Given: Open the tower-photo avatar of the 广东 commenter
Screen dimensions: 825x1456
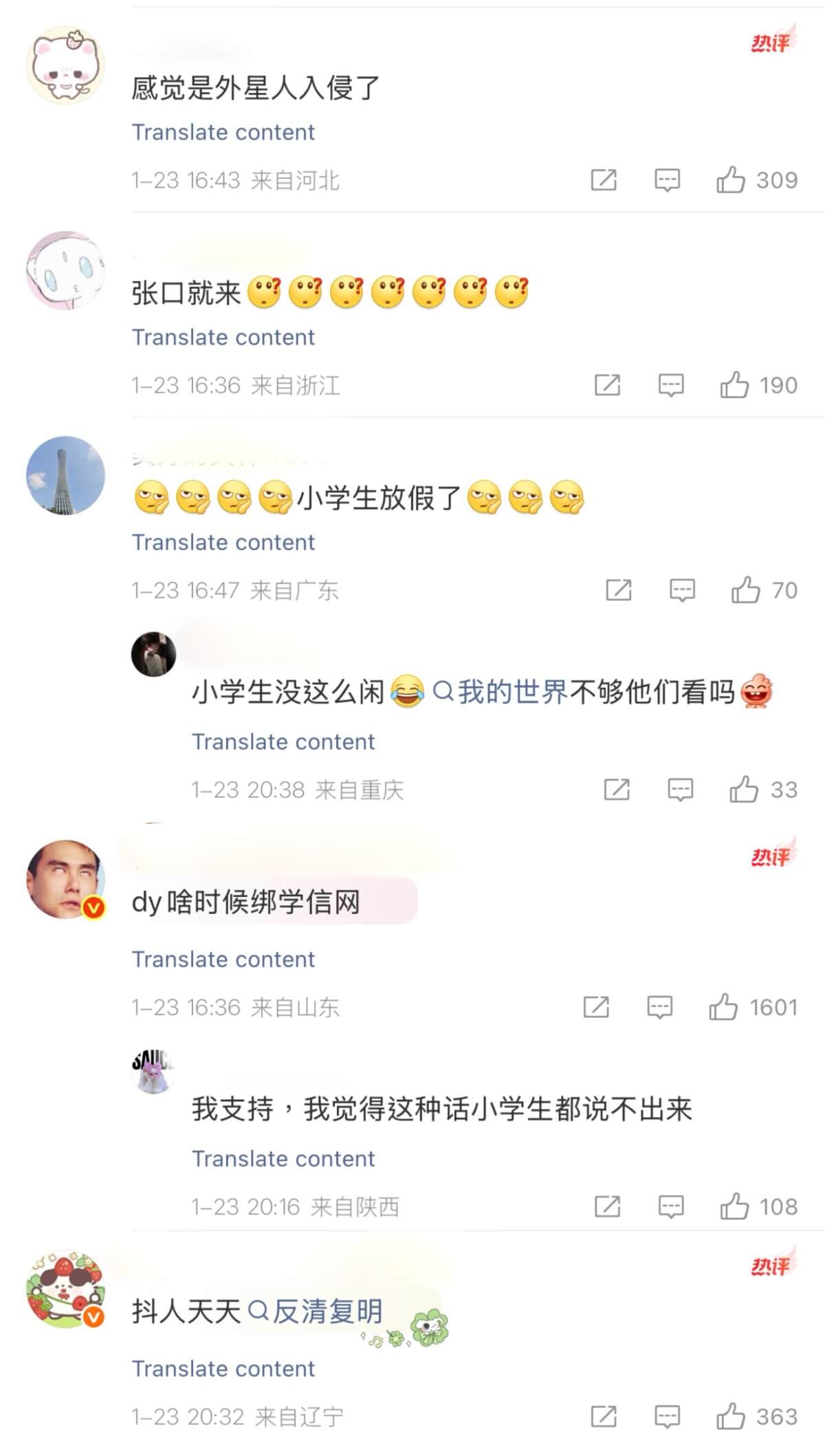Looking at the screenshot, I should tap(65, 475).
